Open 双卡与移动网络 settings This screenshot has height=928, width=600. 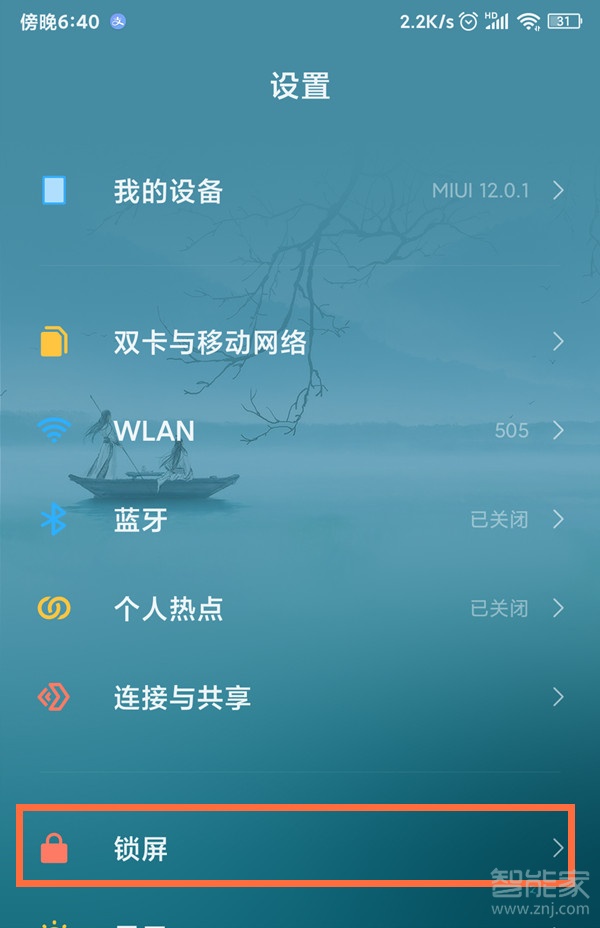click(x=300, y=343)
